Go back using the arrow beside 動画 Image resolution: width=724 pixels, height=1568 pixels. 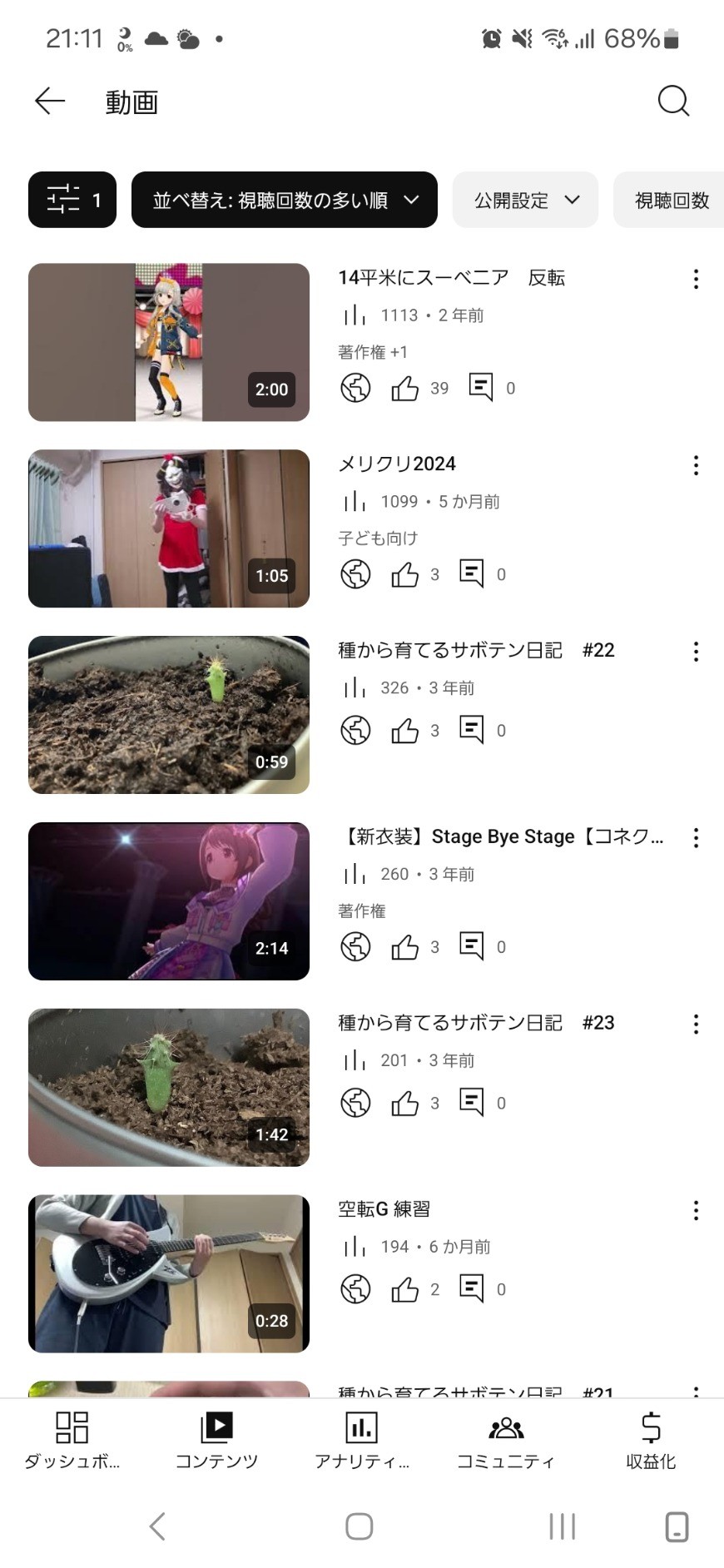[50, 102]
